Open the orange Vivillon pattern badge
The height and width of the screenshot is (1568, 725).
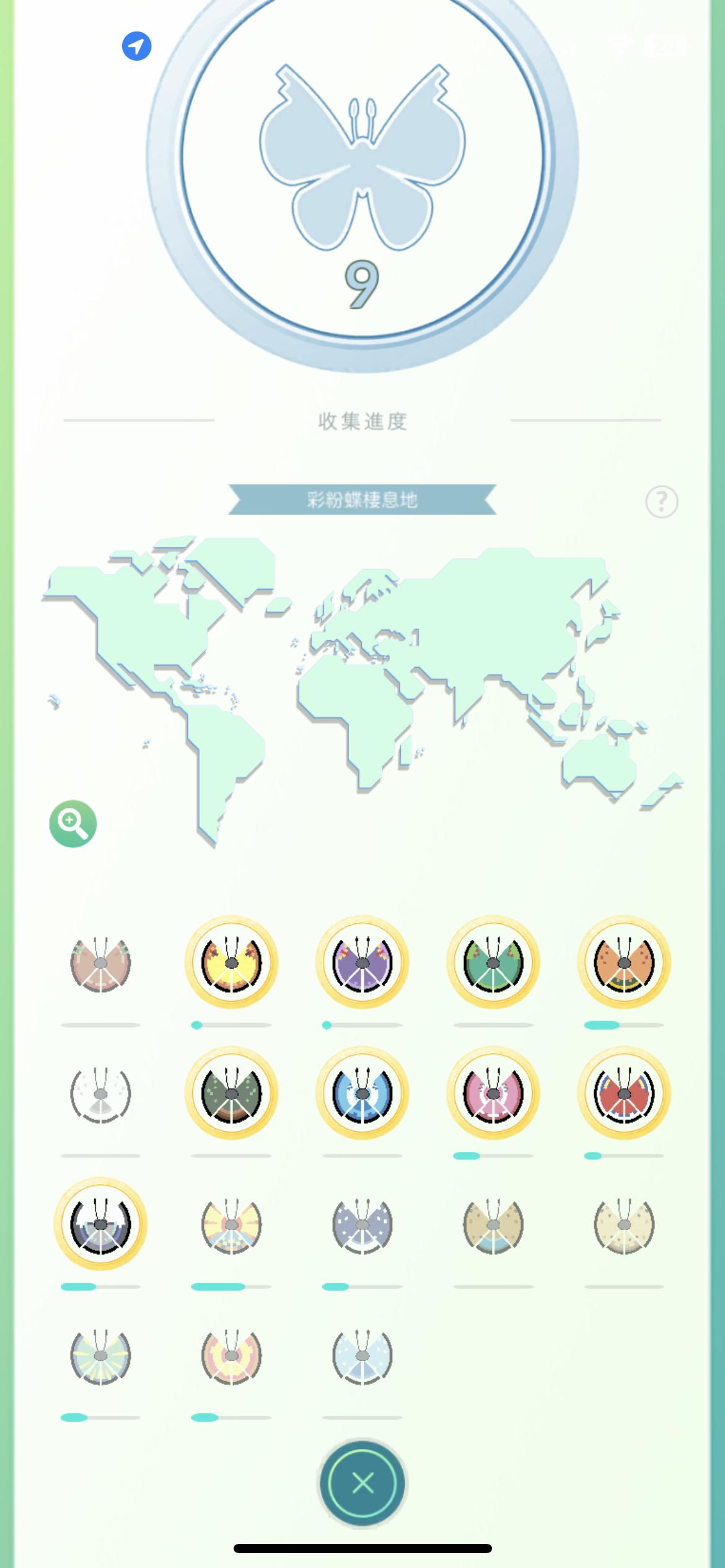[x=624, y=962]
